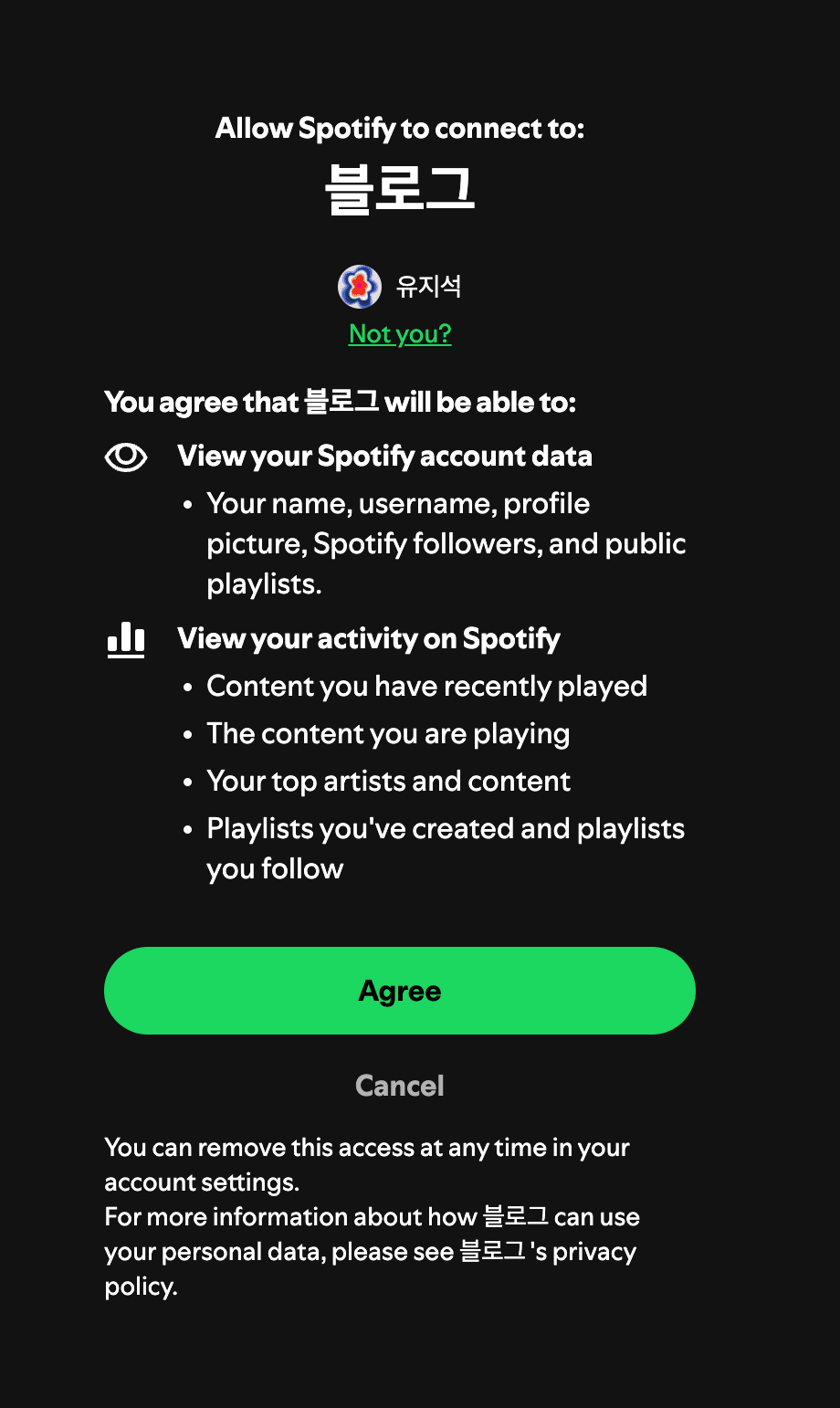Click the recently played content bullet item

(x=427, y=686)
